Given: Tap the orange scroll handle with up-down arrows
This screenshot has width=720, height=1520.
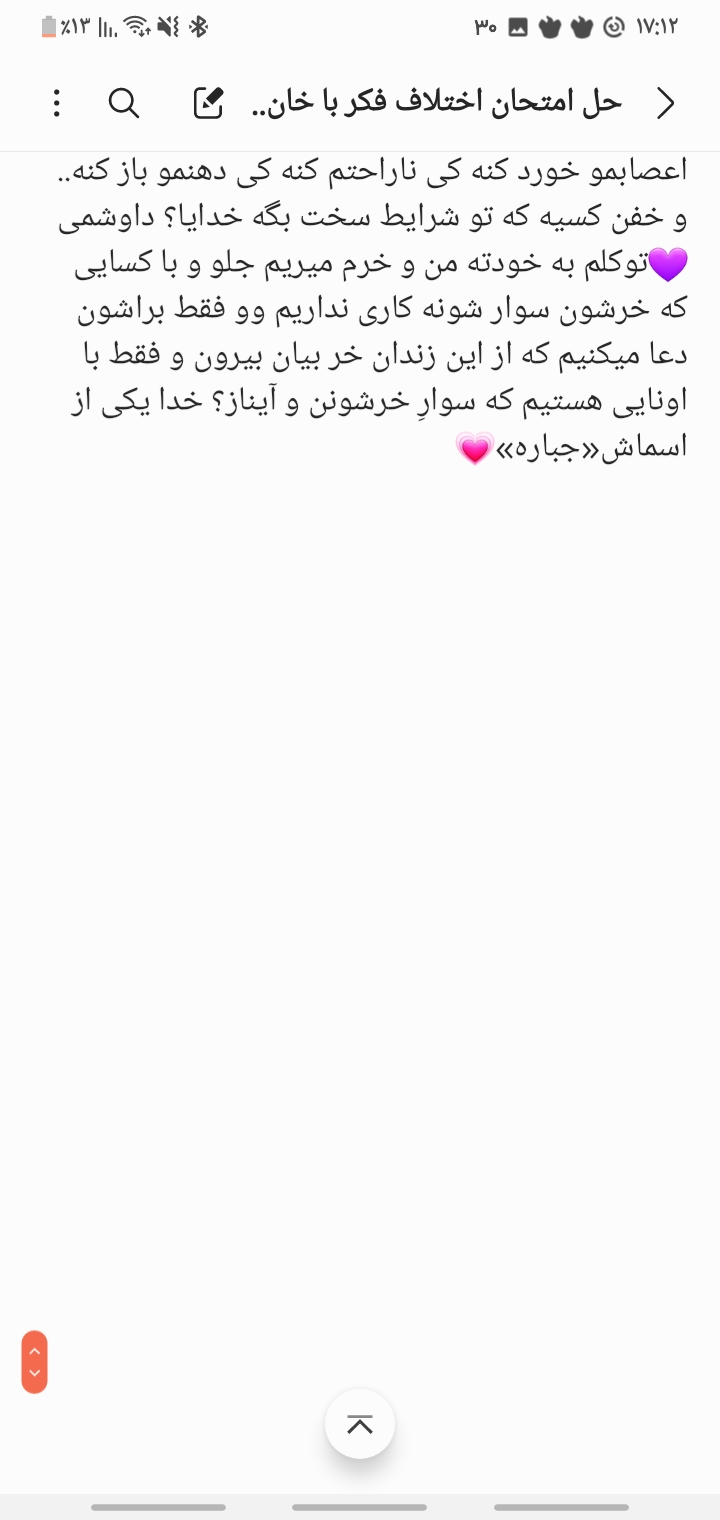Looking at the screenshot, I should (x=34, y=1362).
